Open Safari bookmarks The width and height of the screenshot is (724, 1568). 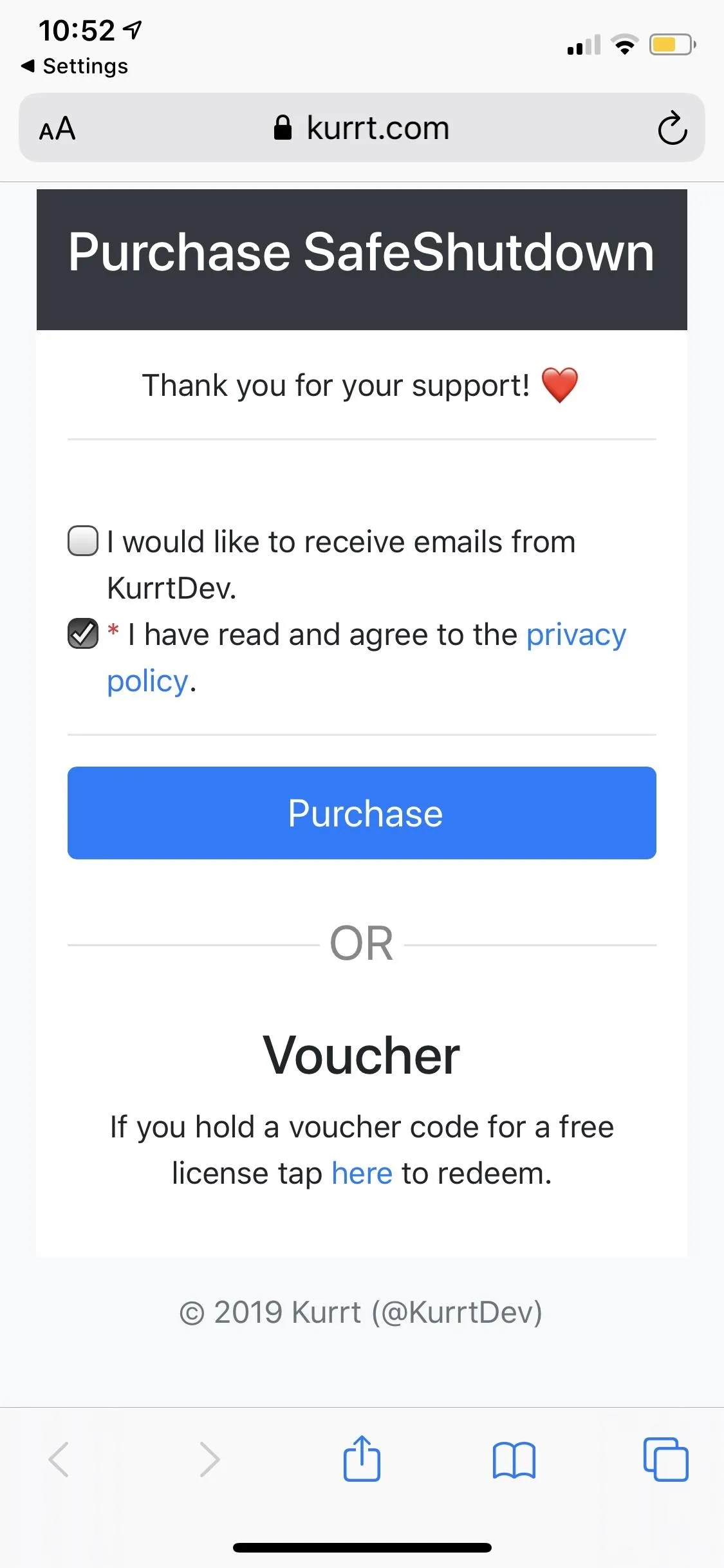click(514, 1460)
